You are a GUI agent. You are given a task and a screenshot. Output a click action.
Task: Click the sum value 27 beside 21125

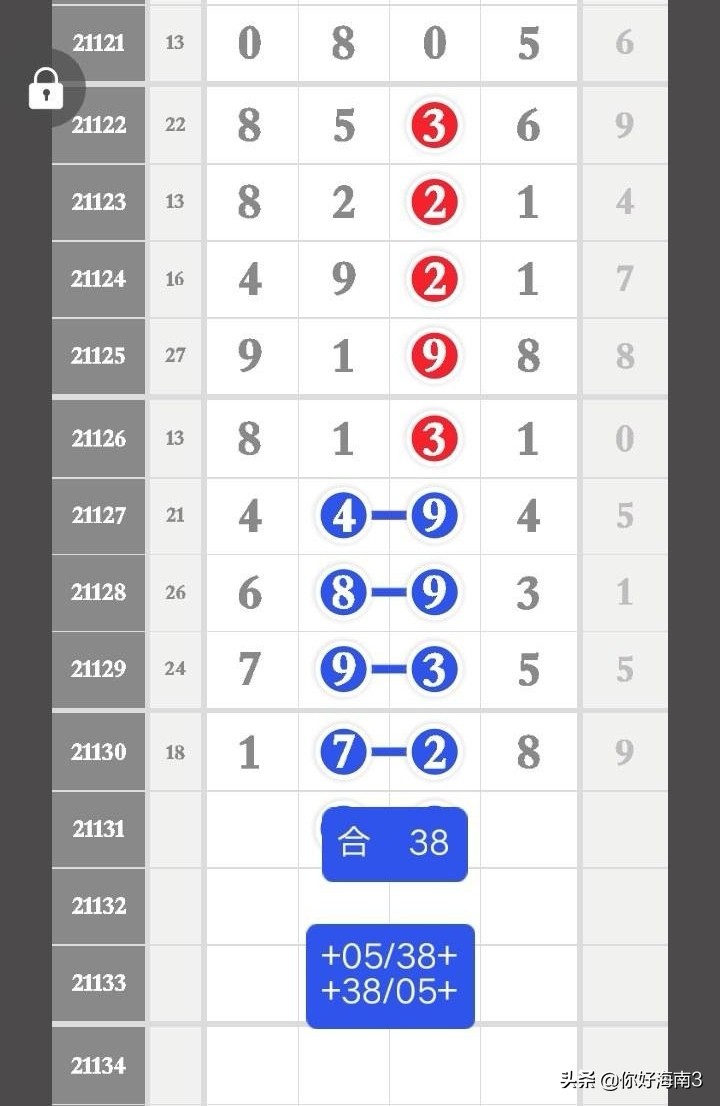click(174, 356)
